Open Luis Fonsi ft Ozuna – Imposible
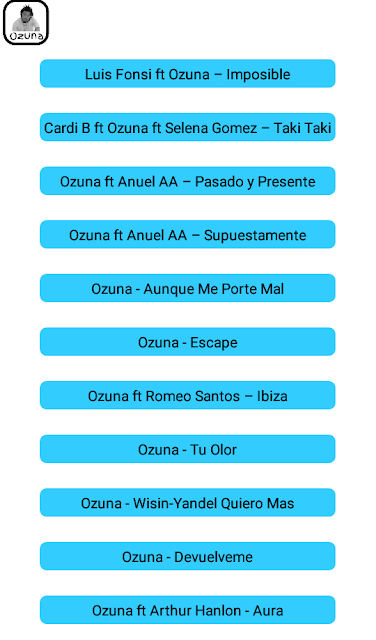Image resolution: width=376 pixels, height=640 pixels. (x=187, y=74)
